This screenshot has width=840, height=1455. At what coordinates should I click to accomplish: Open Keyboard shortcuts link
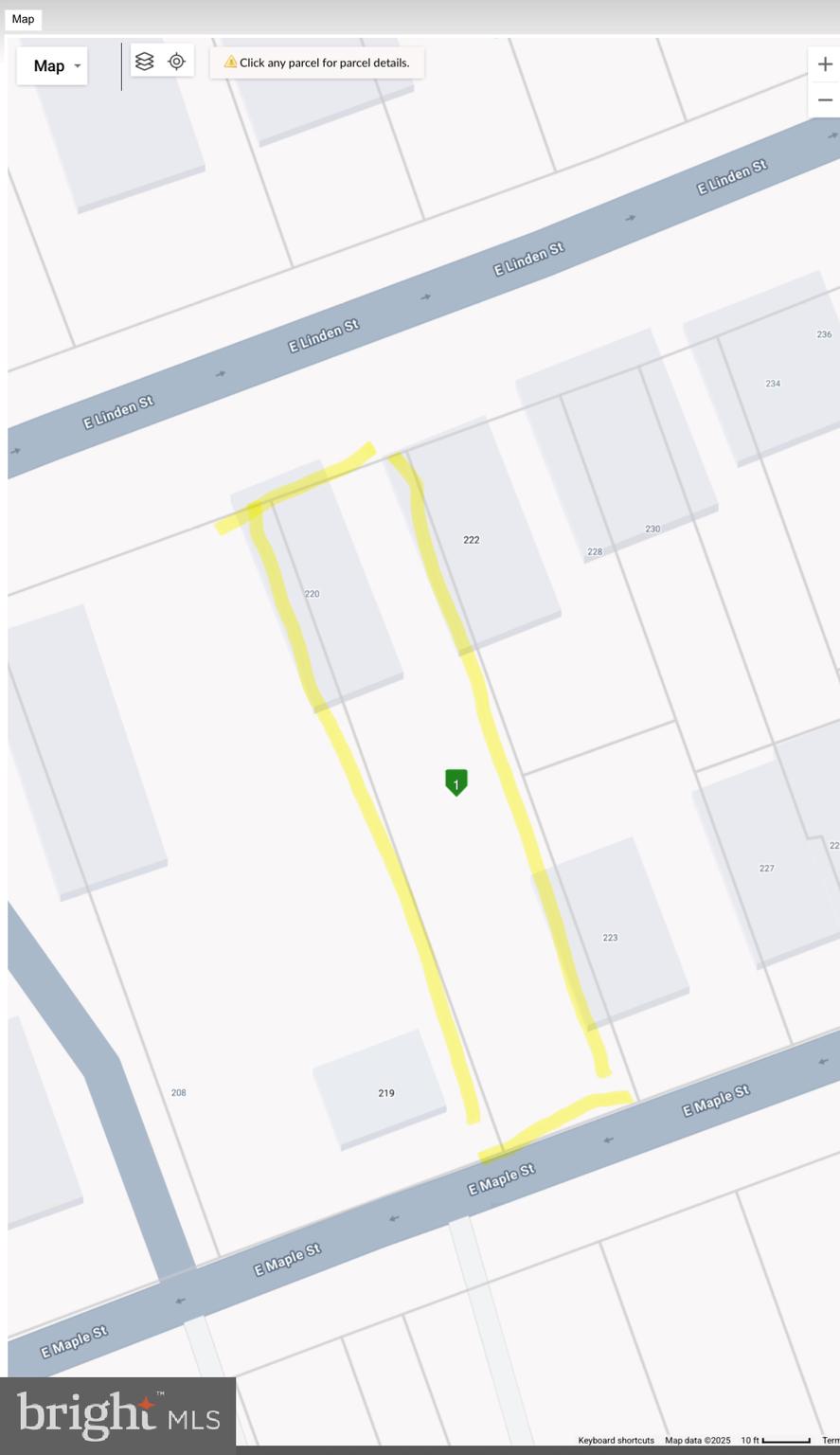pos(616,1440)
